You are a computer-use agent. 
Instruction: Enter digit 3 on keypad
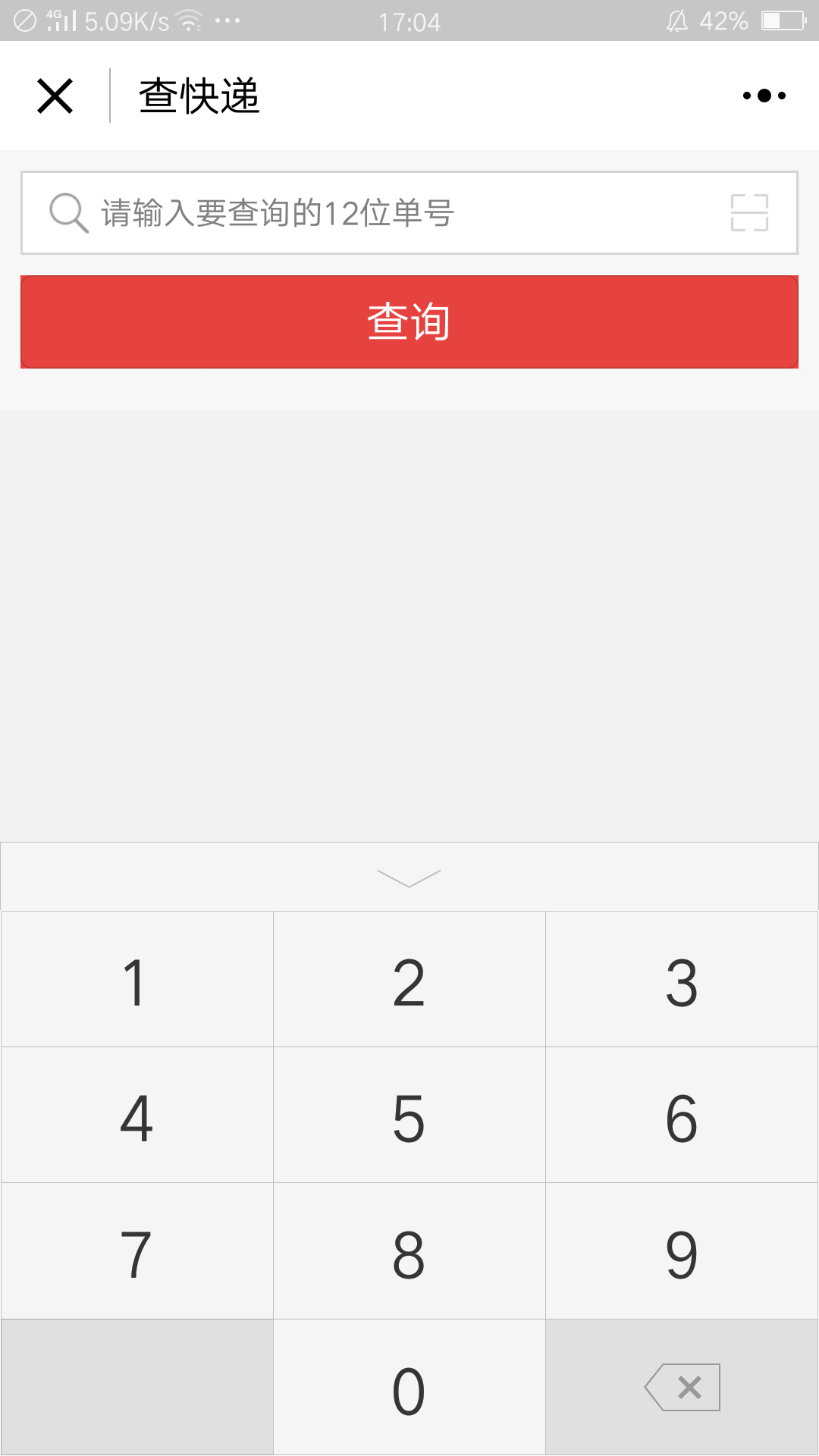(682, 979)
